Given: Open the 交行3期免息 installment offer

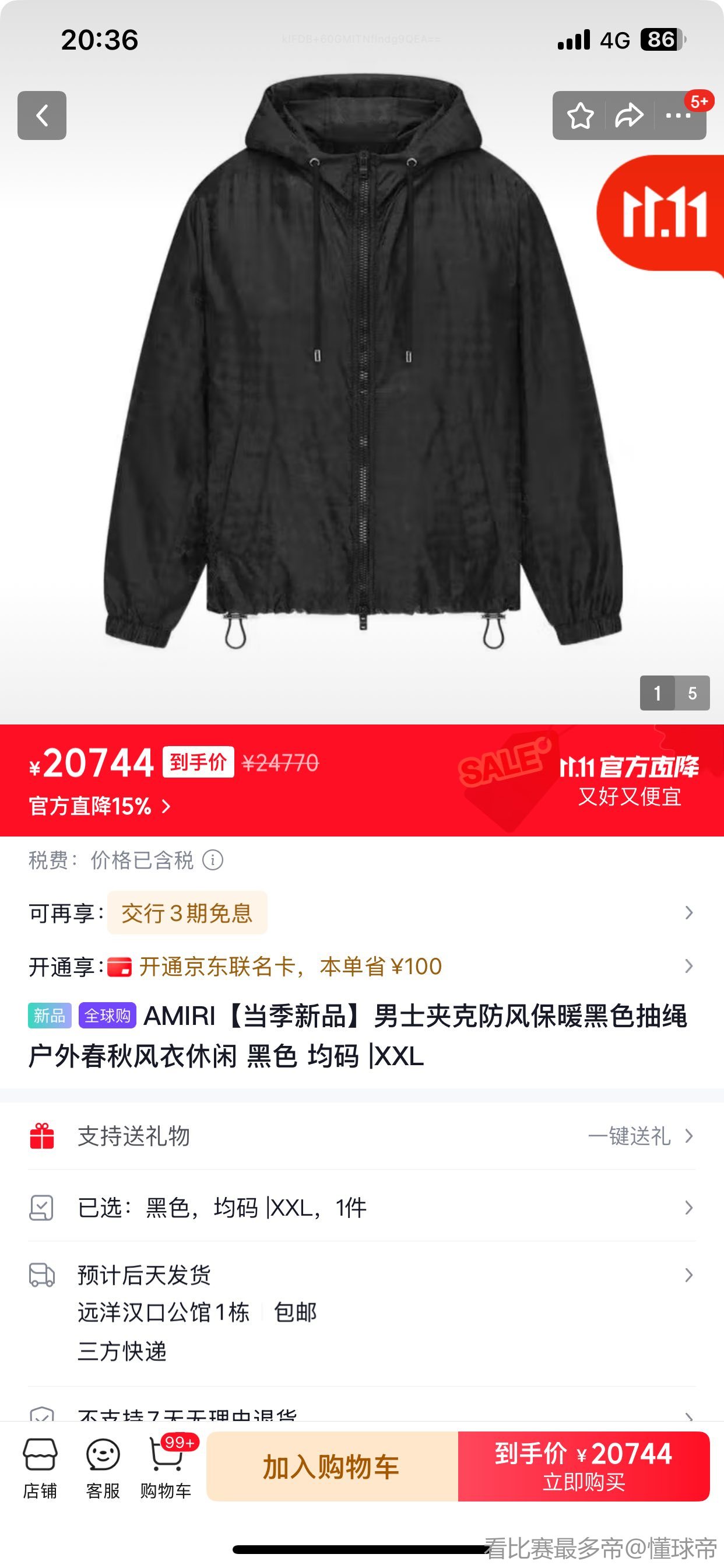Looking at the screenshot, I should click(187, 913).
